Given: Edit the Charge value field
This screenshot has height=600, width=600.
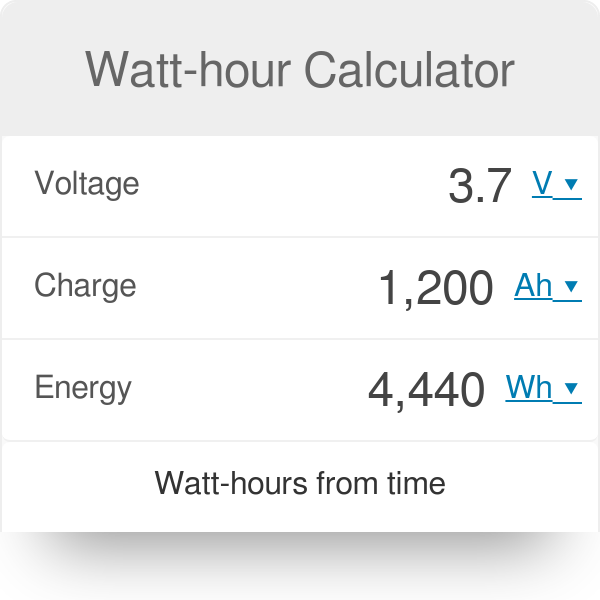Looking at the screenshot, I should coord(435,288).
